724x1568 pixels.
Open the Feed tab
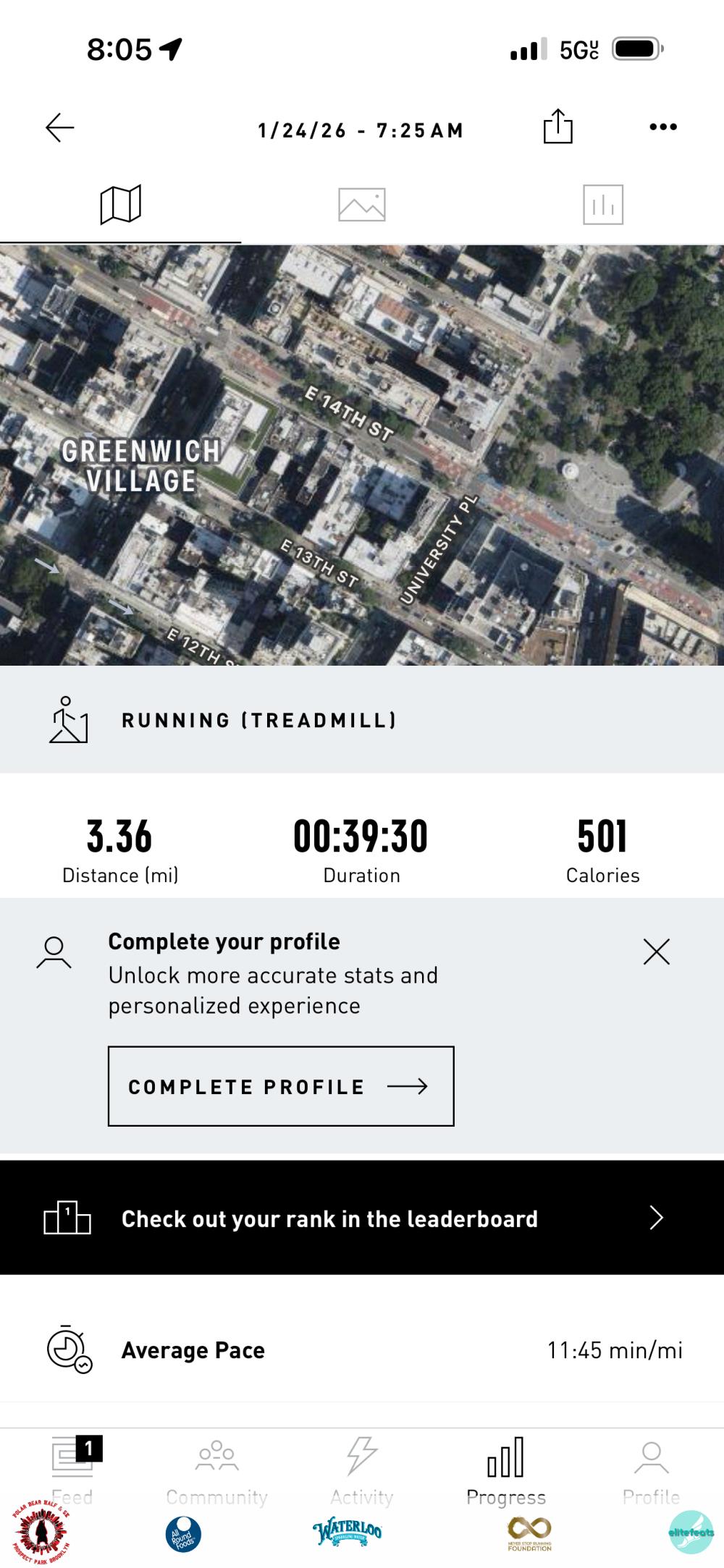72,1469
